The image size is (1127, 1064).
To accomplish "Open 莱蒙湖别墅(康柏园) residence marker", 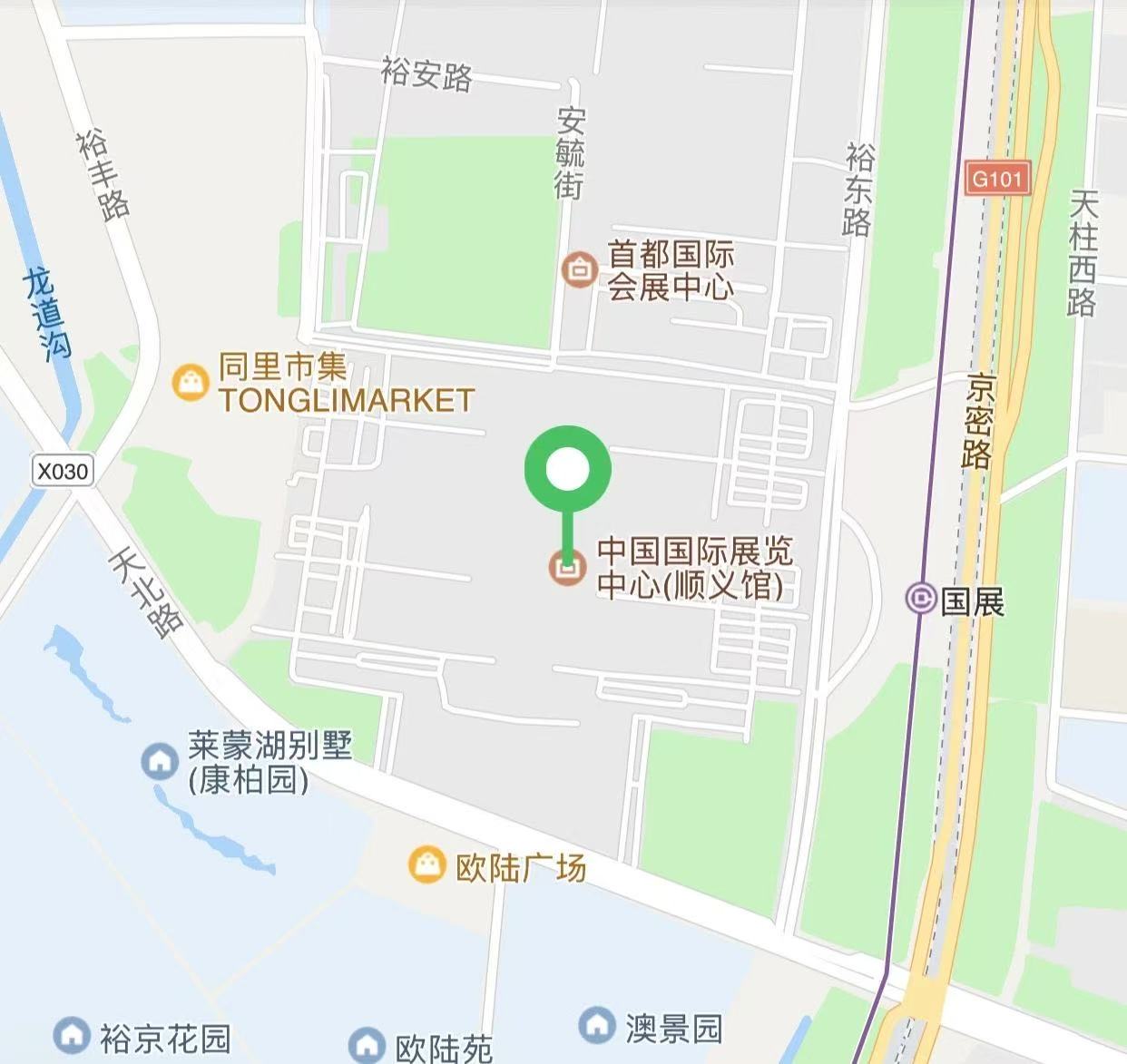I will pyautogui.click(x=161, y=761).
